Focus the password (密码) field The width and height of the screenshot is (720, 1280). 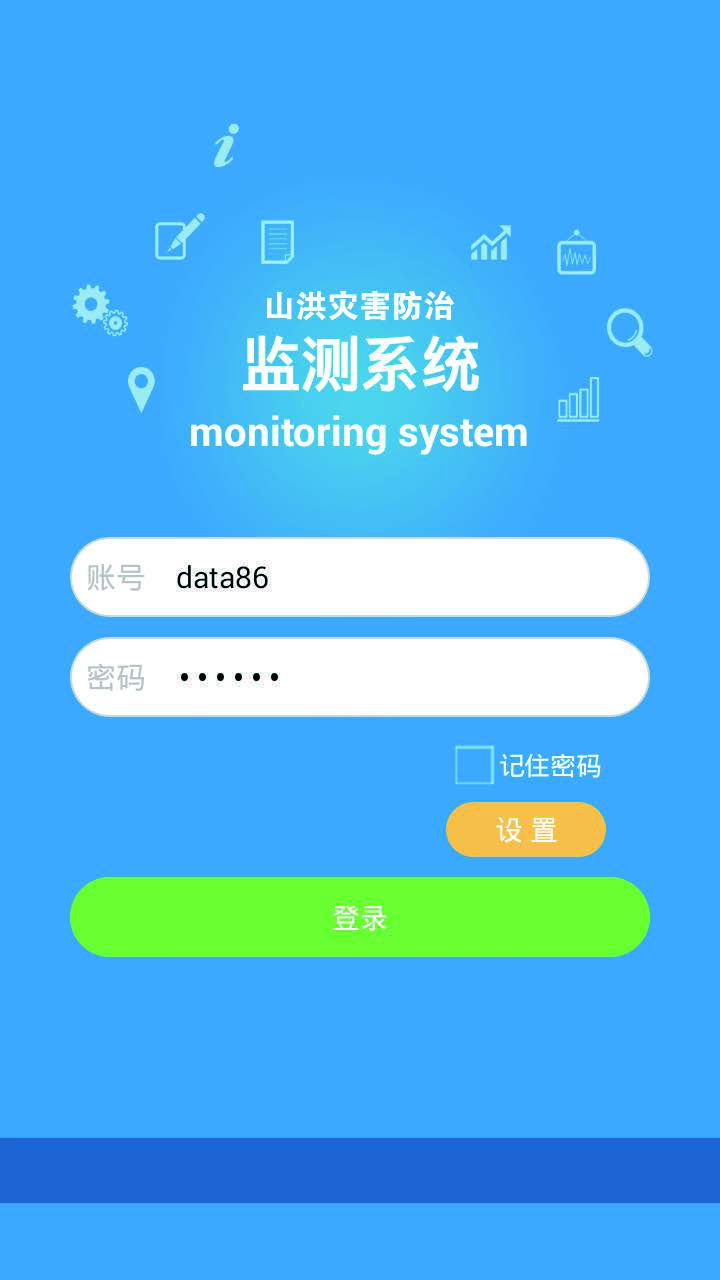360,677
